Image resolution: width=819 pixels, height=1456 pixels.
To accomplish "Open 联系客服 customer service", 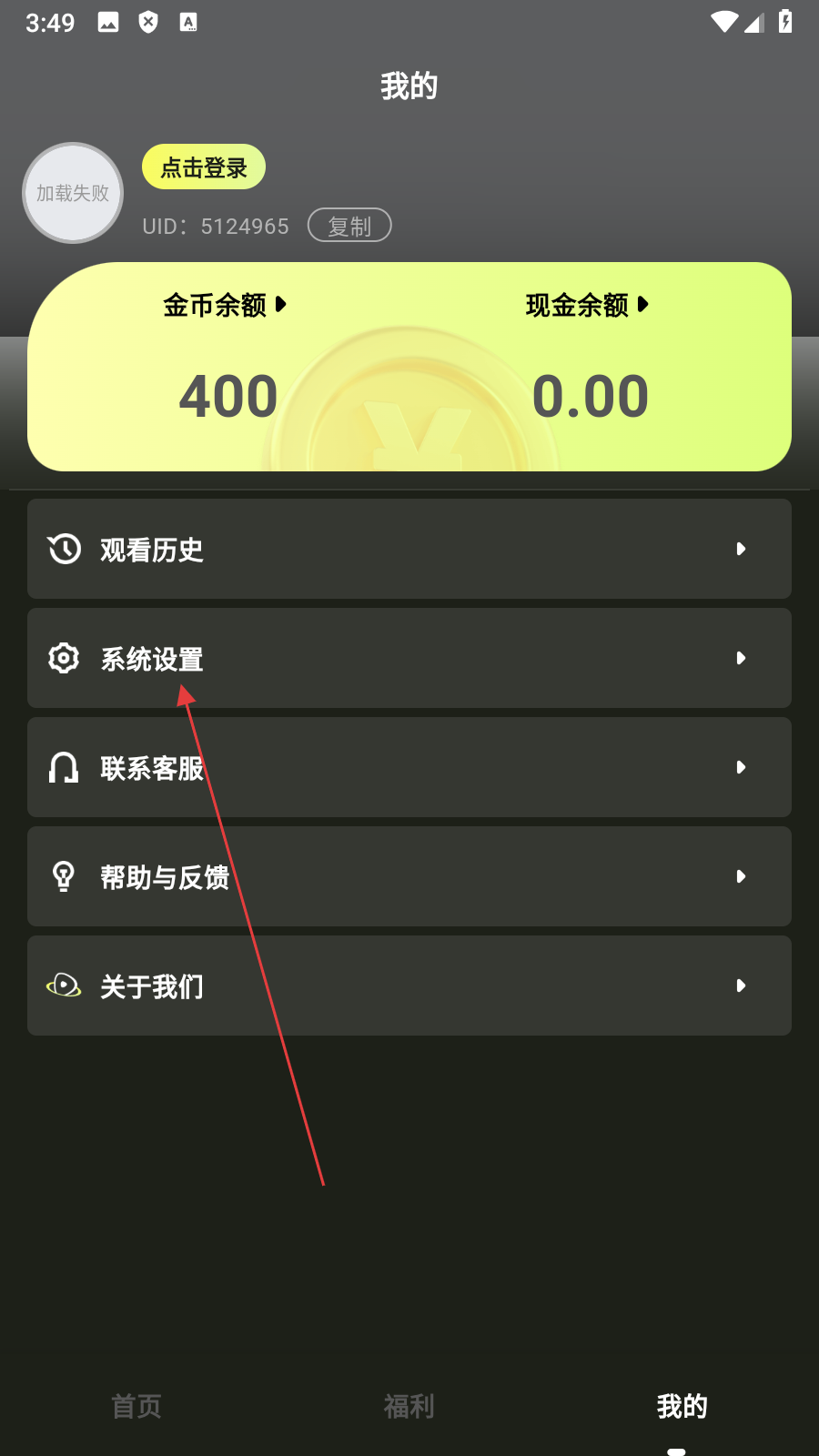I will pos(409,767).
